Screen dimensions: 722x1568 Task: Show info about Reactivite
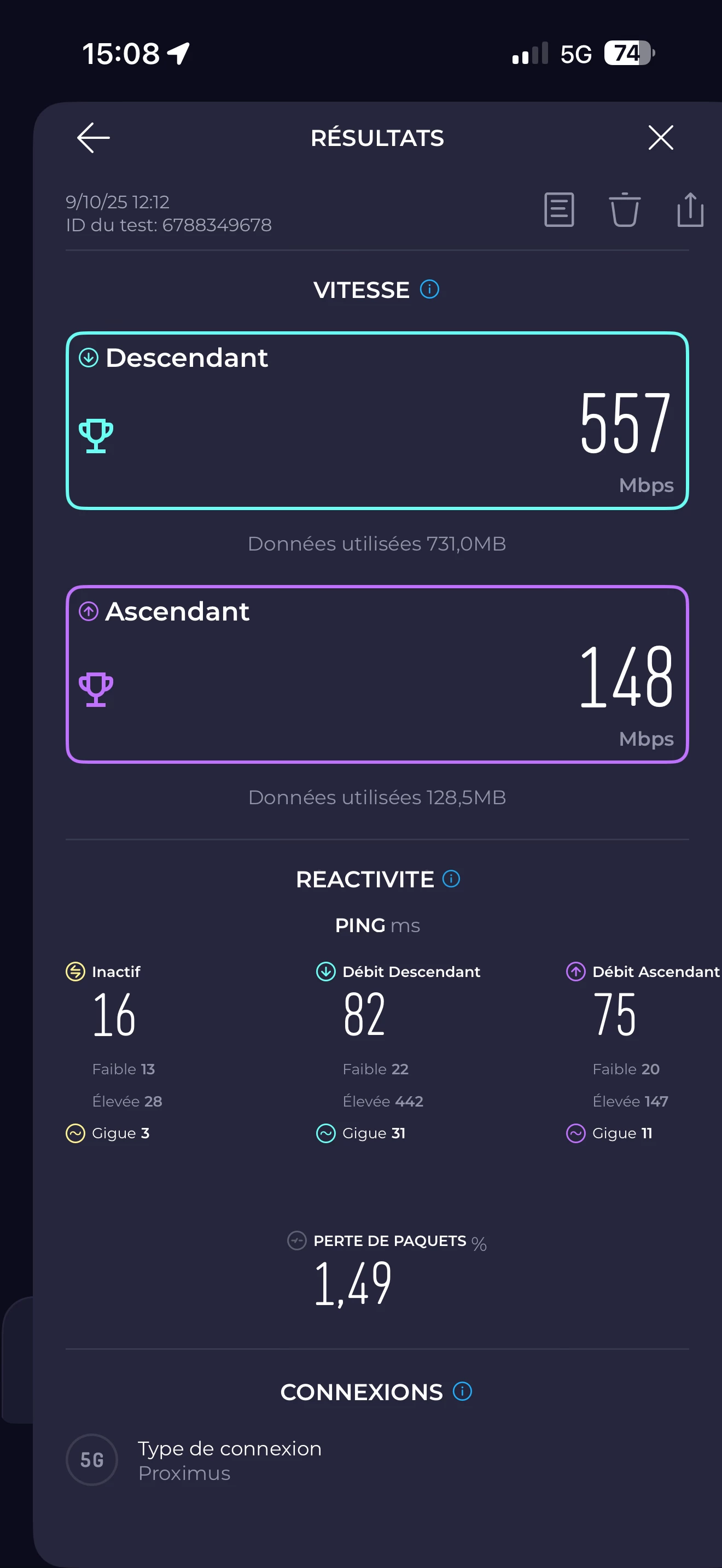coord(451,879)
